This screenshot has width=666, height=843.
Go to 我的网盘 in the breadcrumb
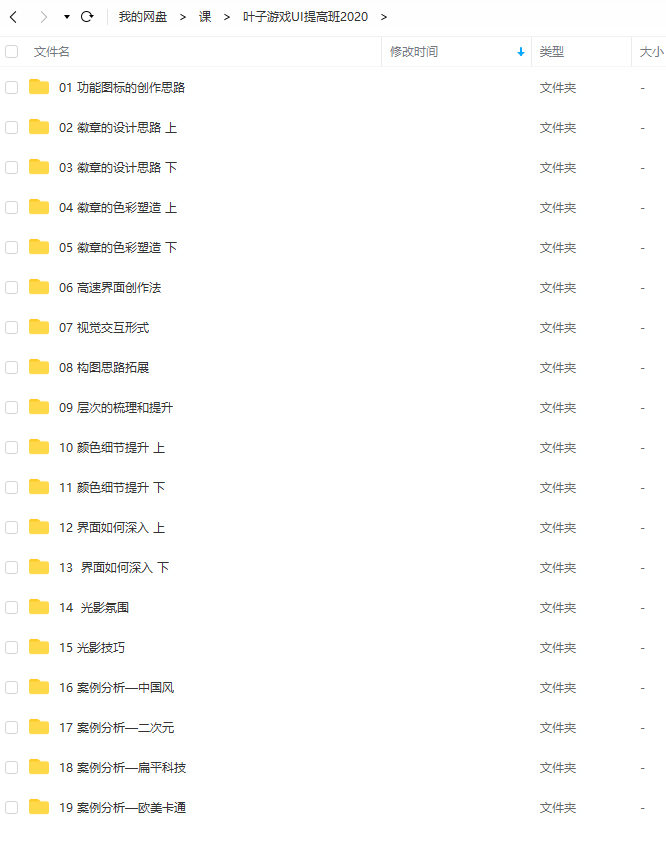(143, 17)
